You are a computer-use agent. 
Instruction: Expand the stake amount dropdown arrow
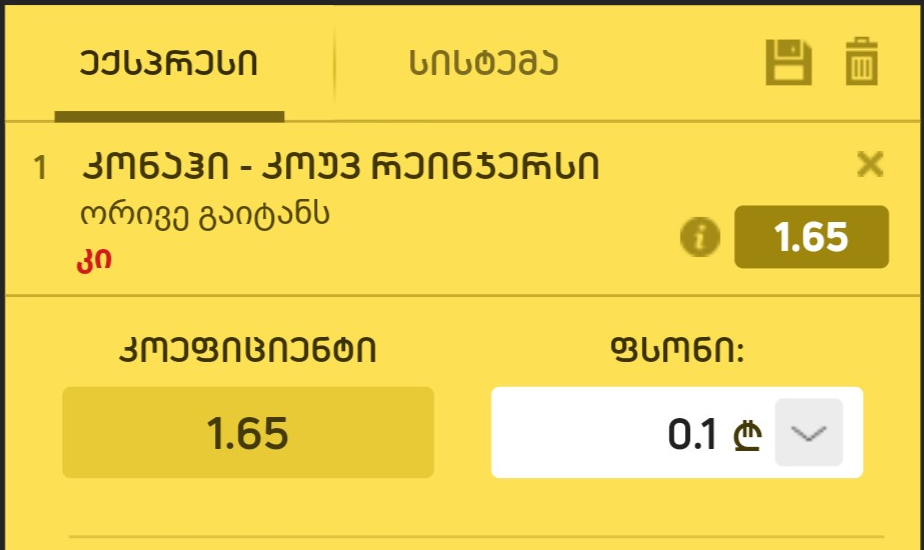(809, 433)
